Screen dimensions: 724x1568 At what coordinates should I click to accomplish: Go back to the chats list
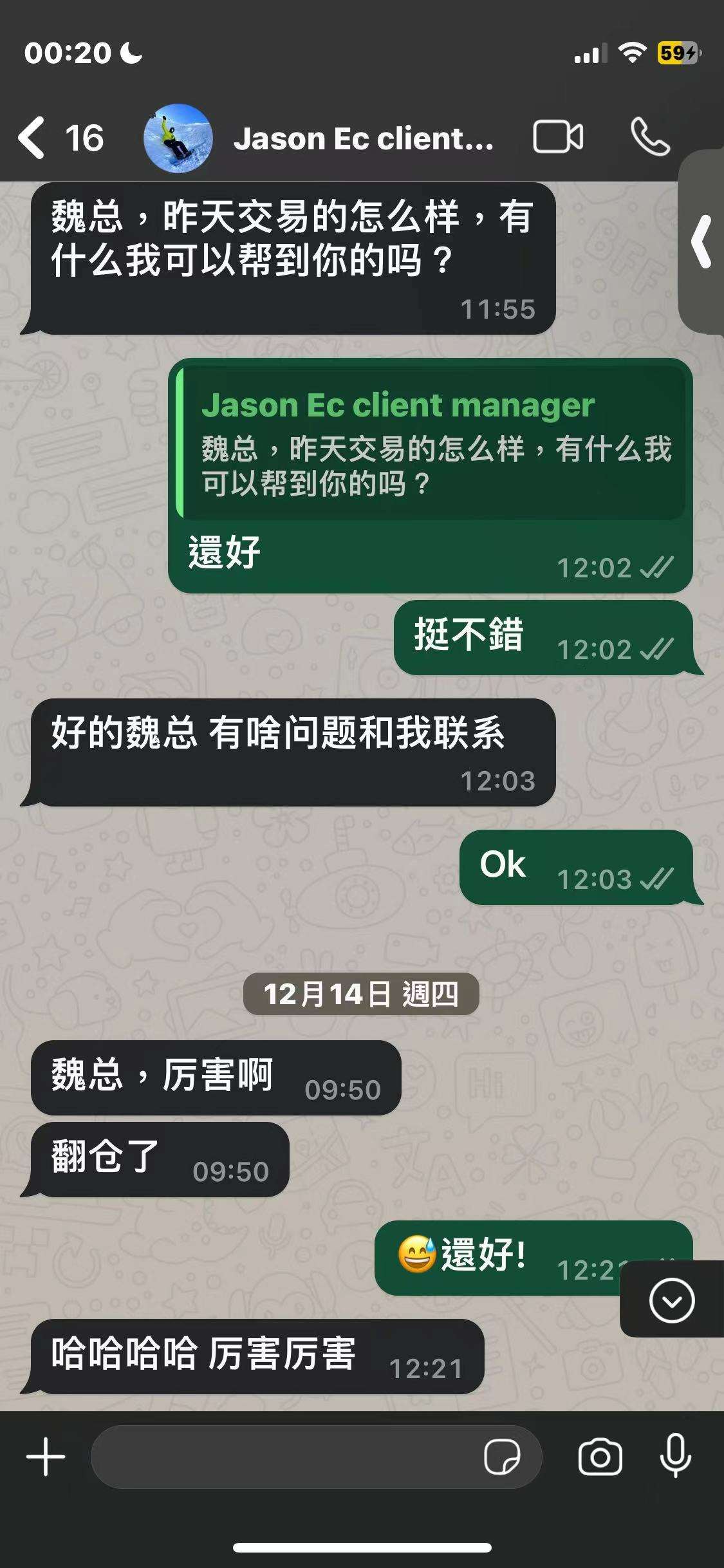pos(32,137)
